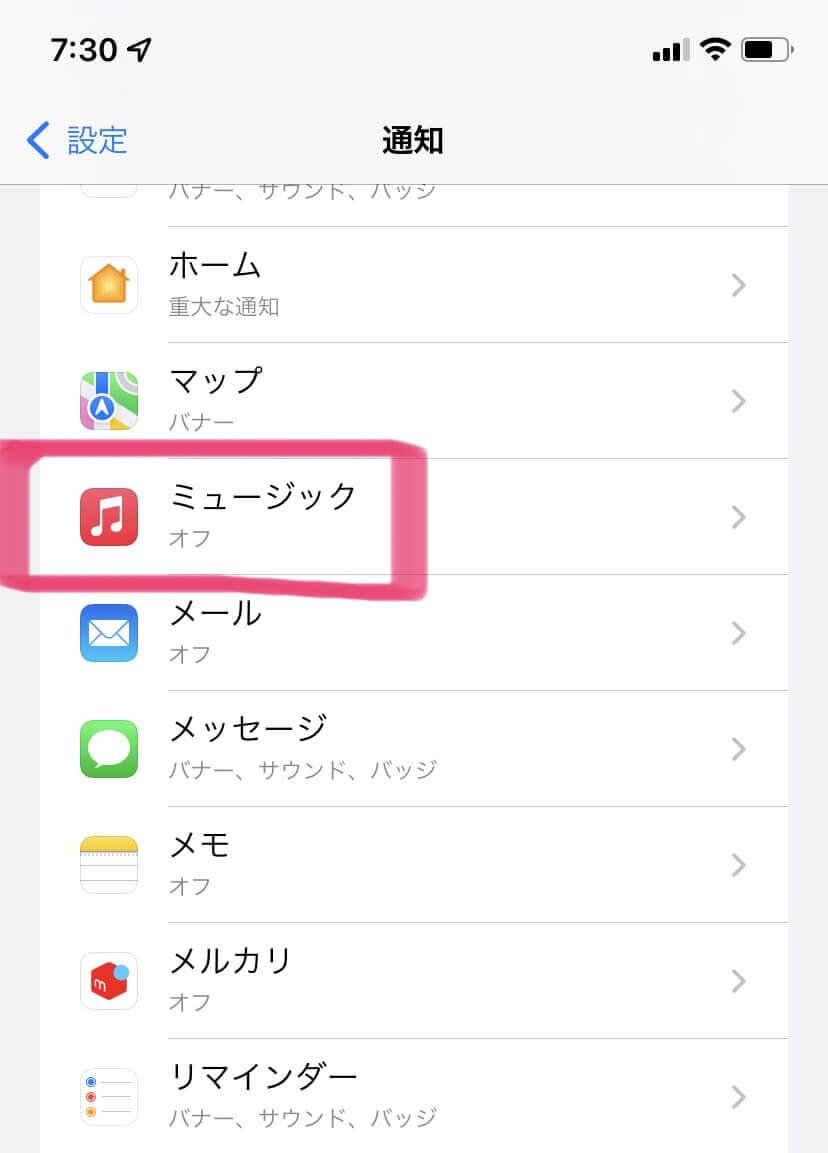Tap the cellular signal indicator
The image size is (828, 1153).
click(x=671, y=49)
